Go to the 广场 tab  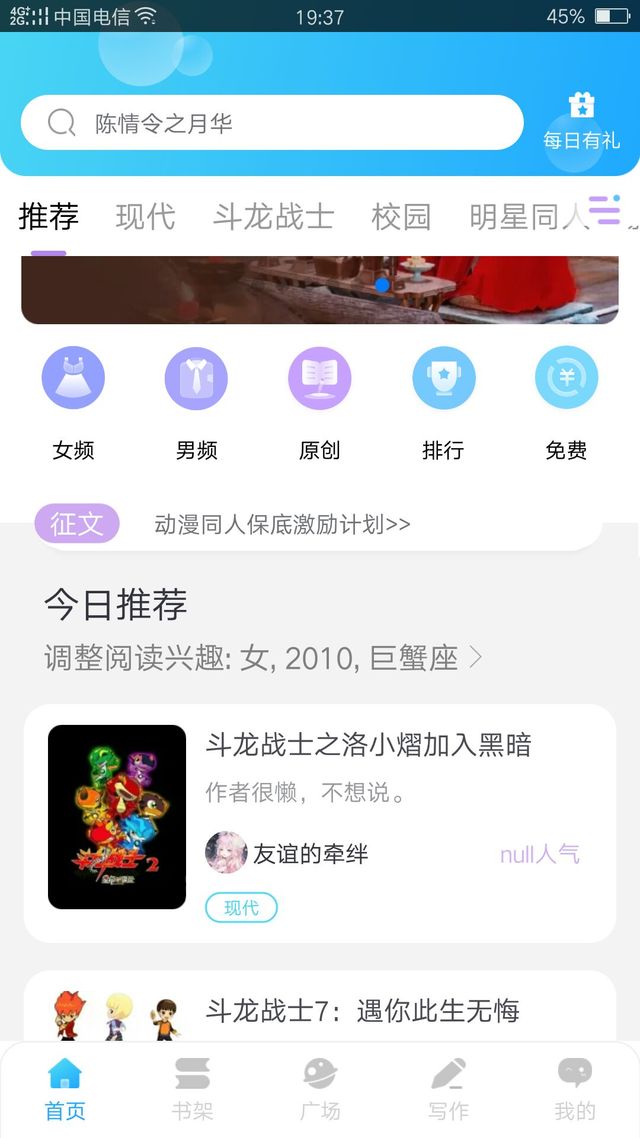coord(320,1089)
